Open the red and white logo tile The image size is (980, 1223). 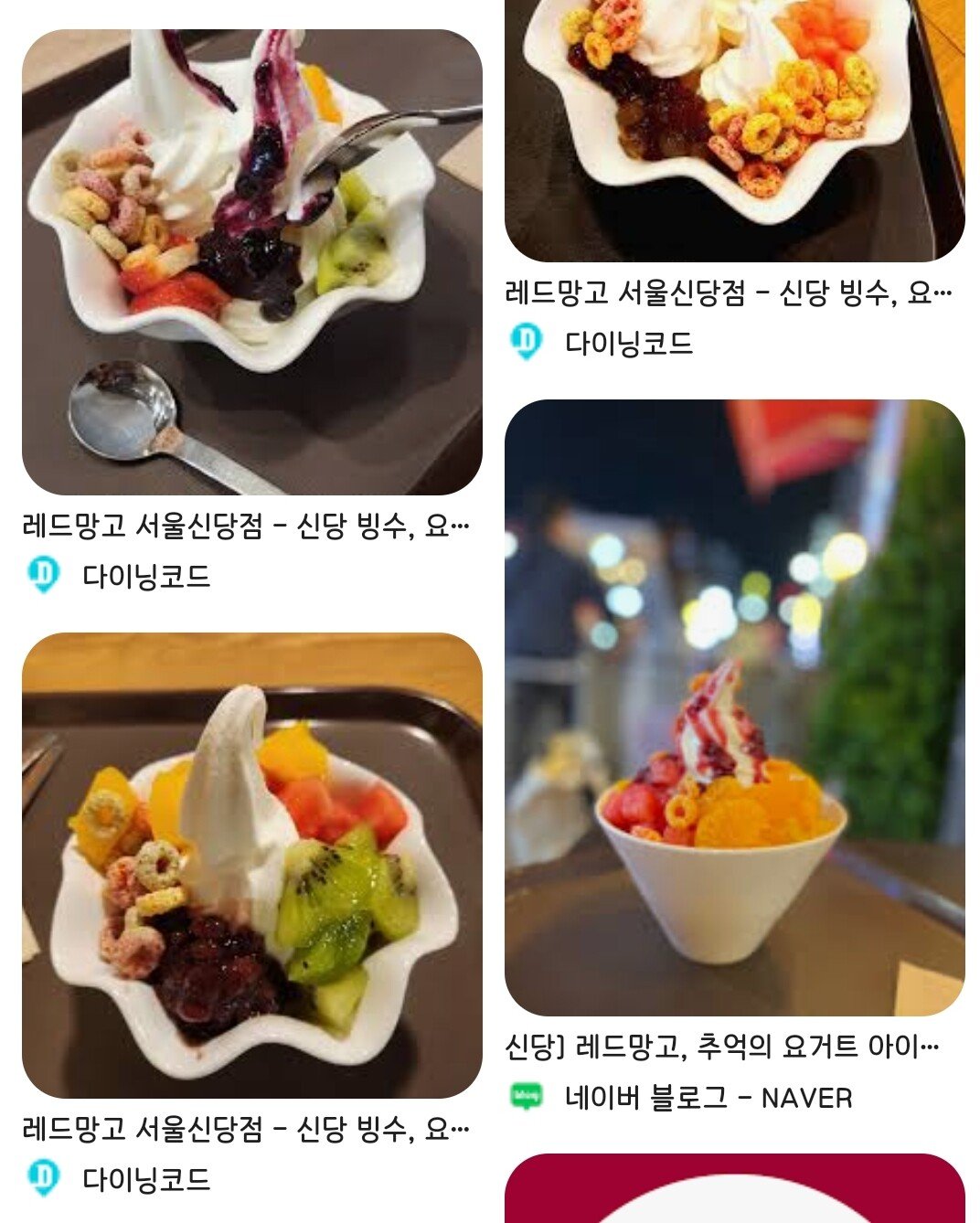point(734,1190)
